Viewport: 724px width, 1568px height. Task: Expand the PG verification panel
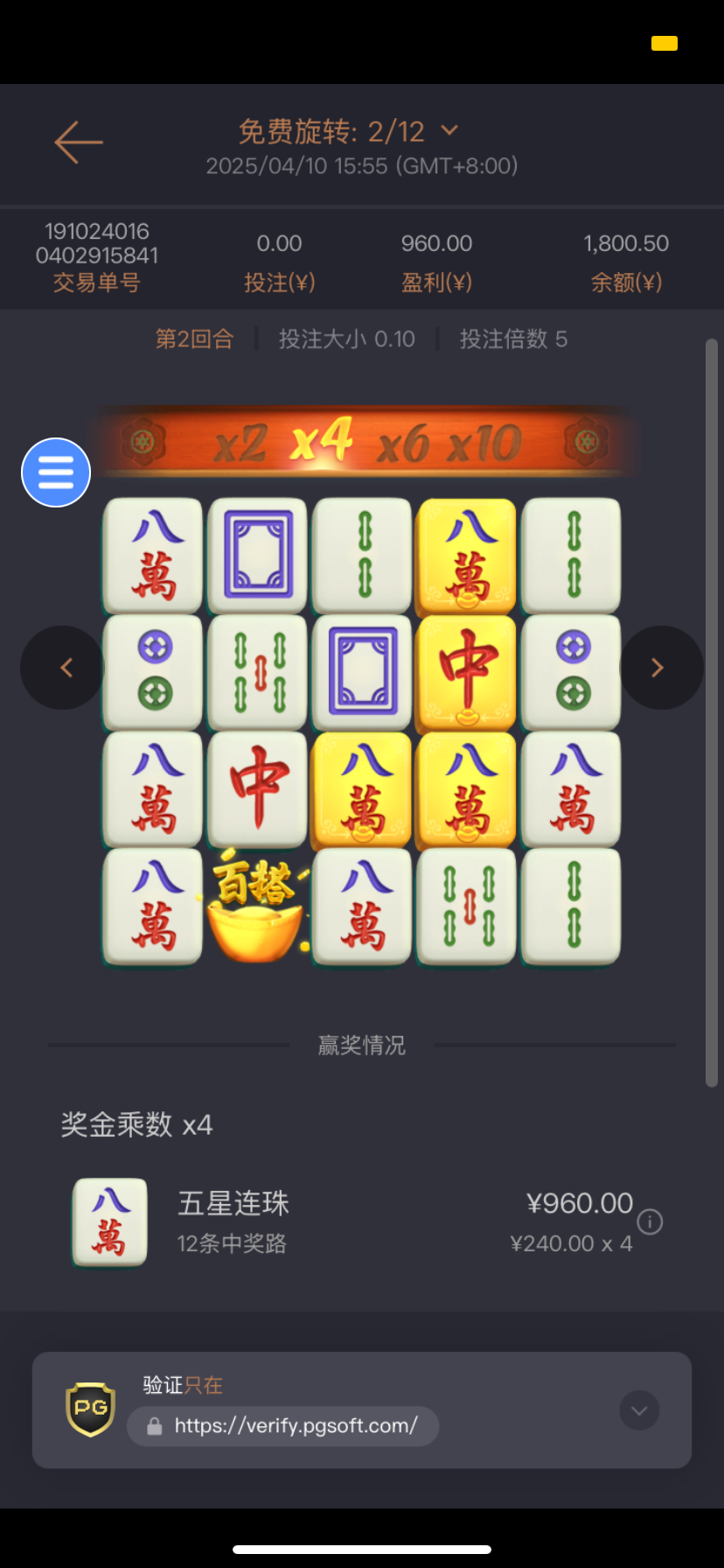tap(639, 1410)
